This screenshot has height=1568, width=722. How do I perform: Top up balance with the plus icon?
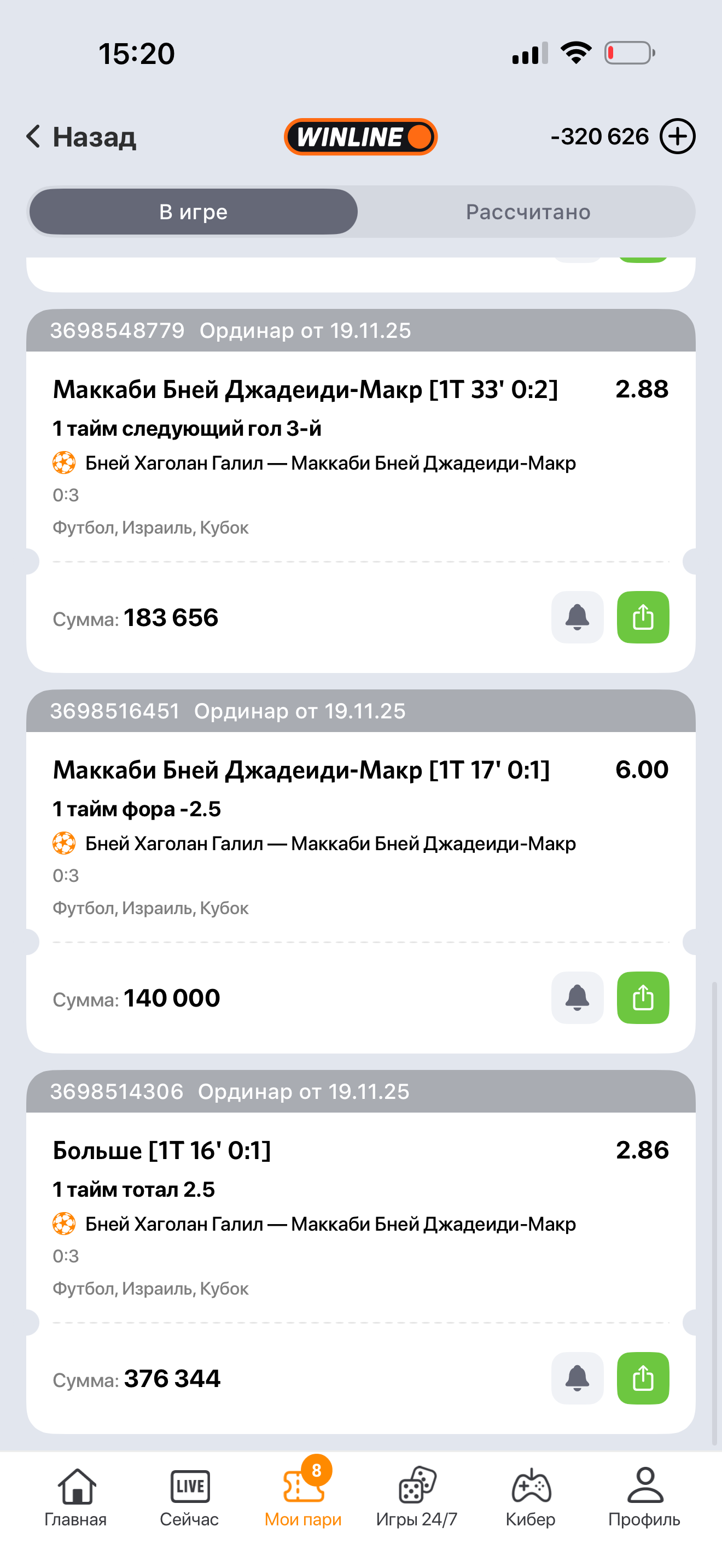point(677,136)
